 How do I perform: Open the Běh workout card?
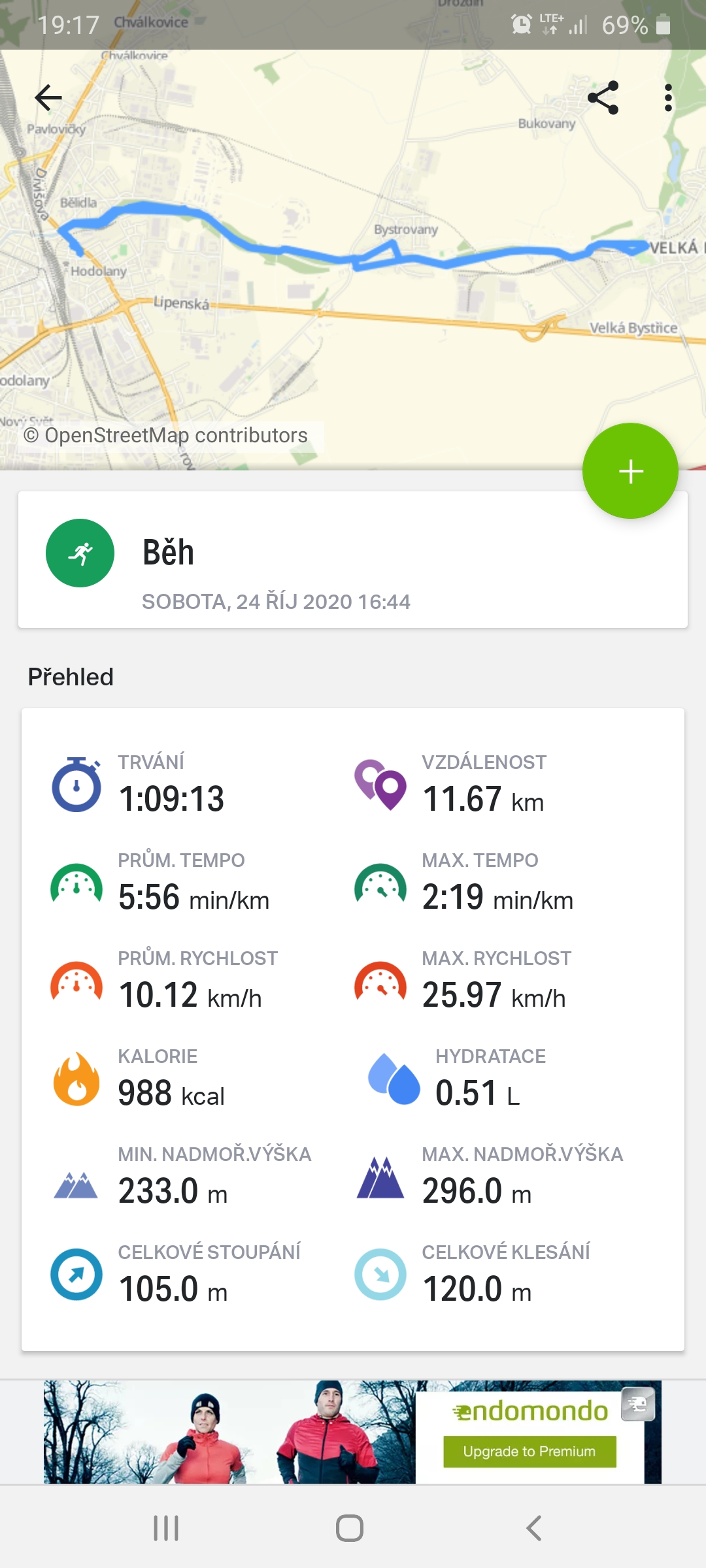(353, 560)
